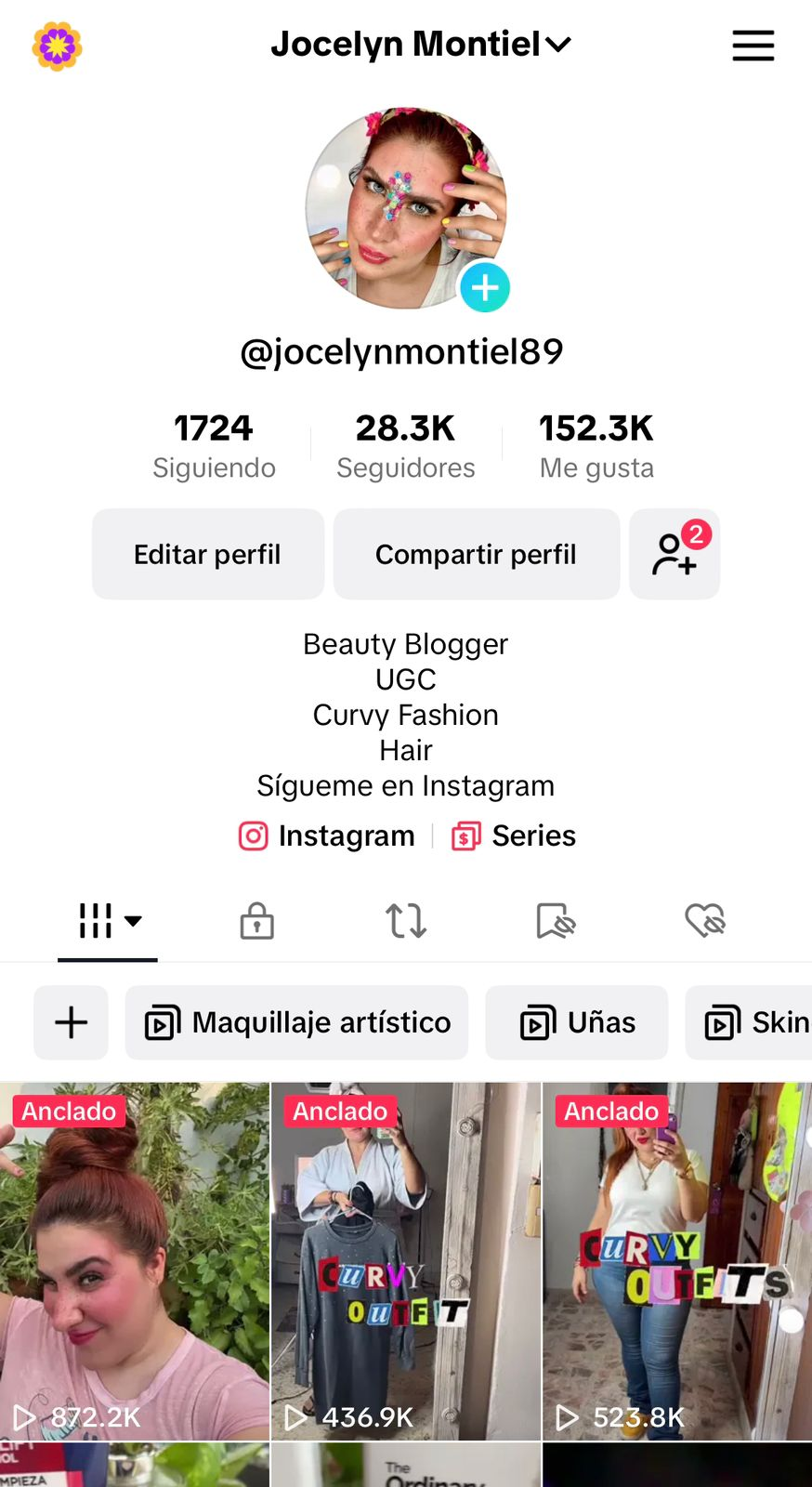
Task: Open the account switcher next to Jocelyn Montiel
Action: tap(558, 45)
